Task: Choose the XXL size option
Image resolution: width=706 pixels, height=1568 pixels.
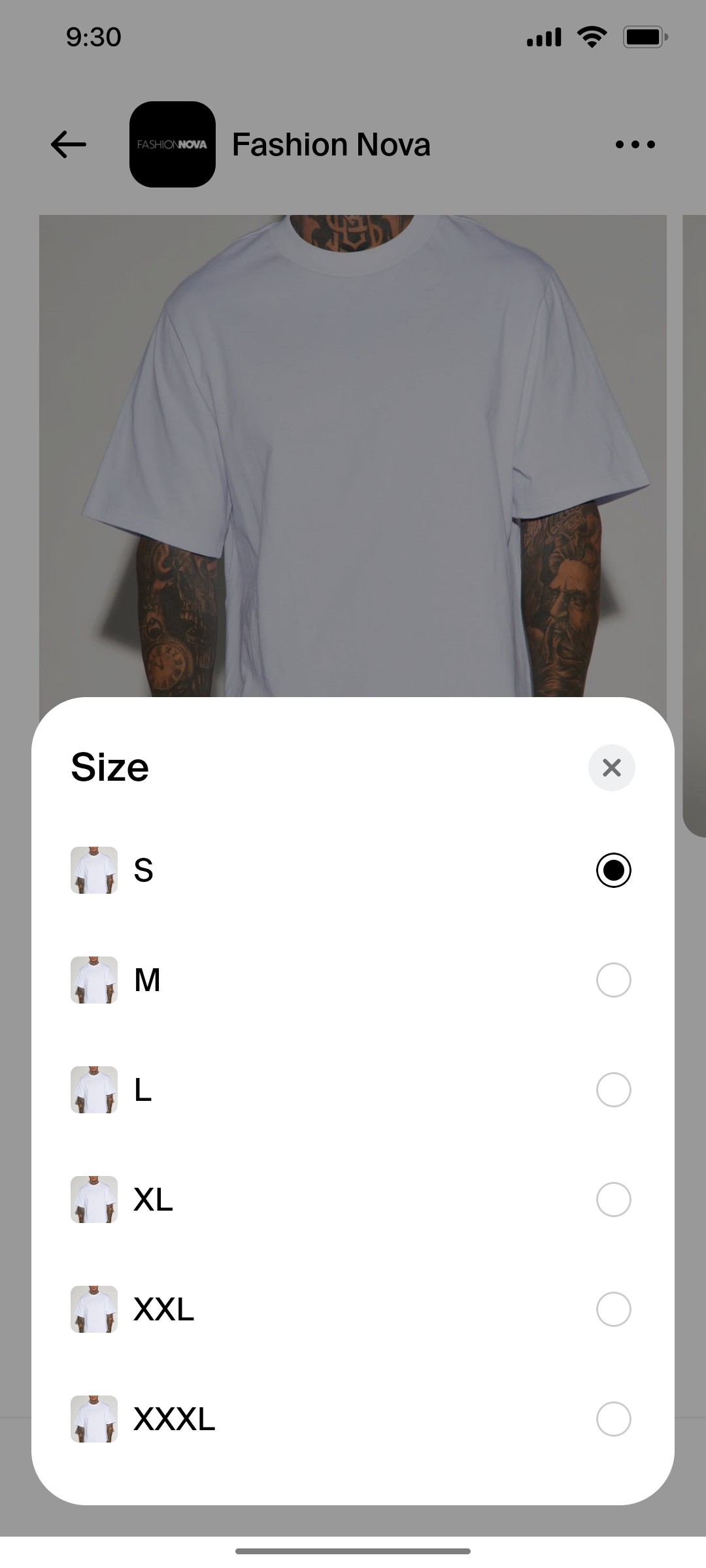Action: point(613,1309)
